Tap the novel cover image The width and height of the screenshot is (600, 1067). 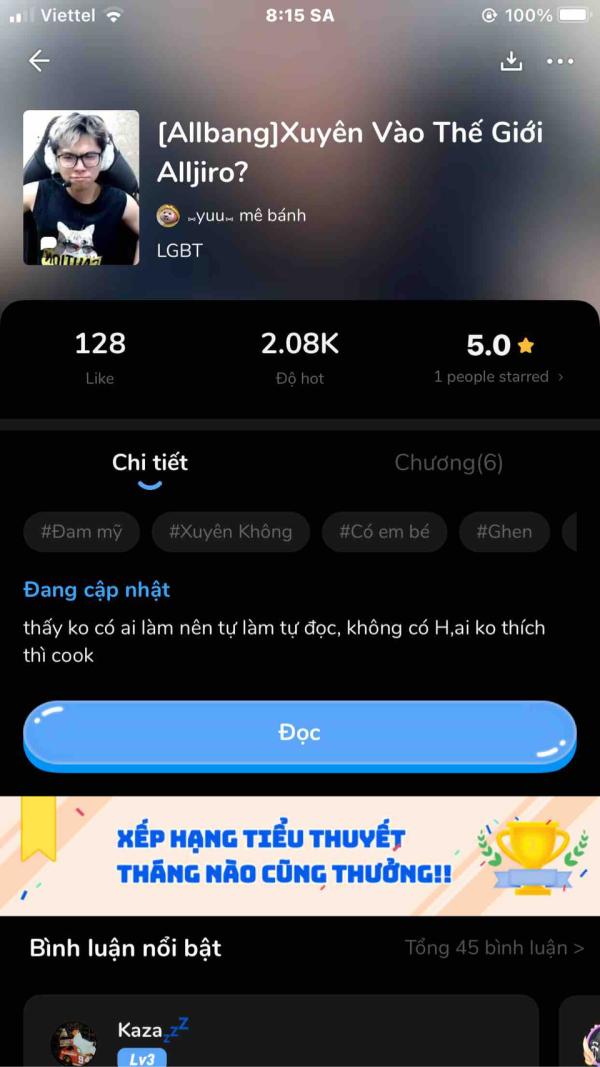pyautogui.click(x=81, y=187)
